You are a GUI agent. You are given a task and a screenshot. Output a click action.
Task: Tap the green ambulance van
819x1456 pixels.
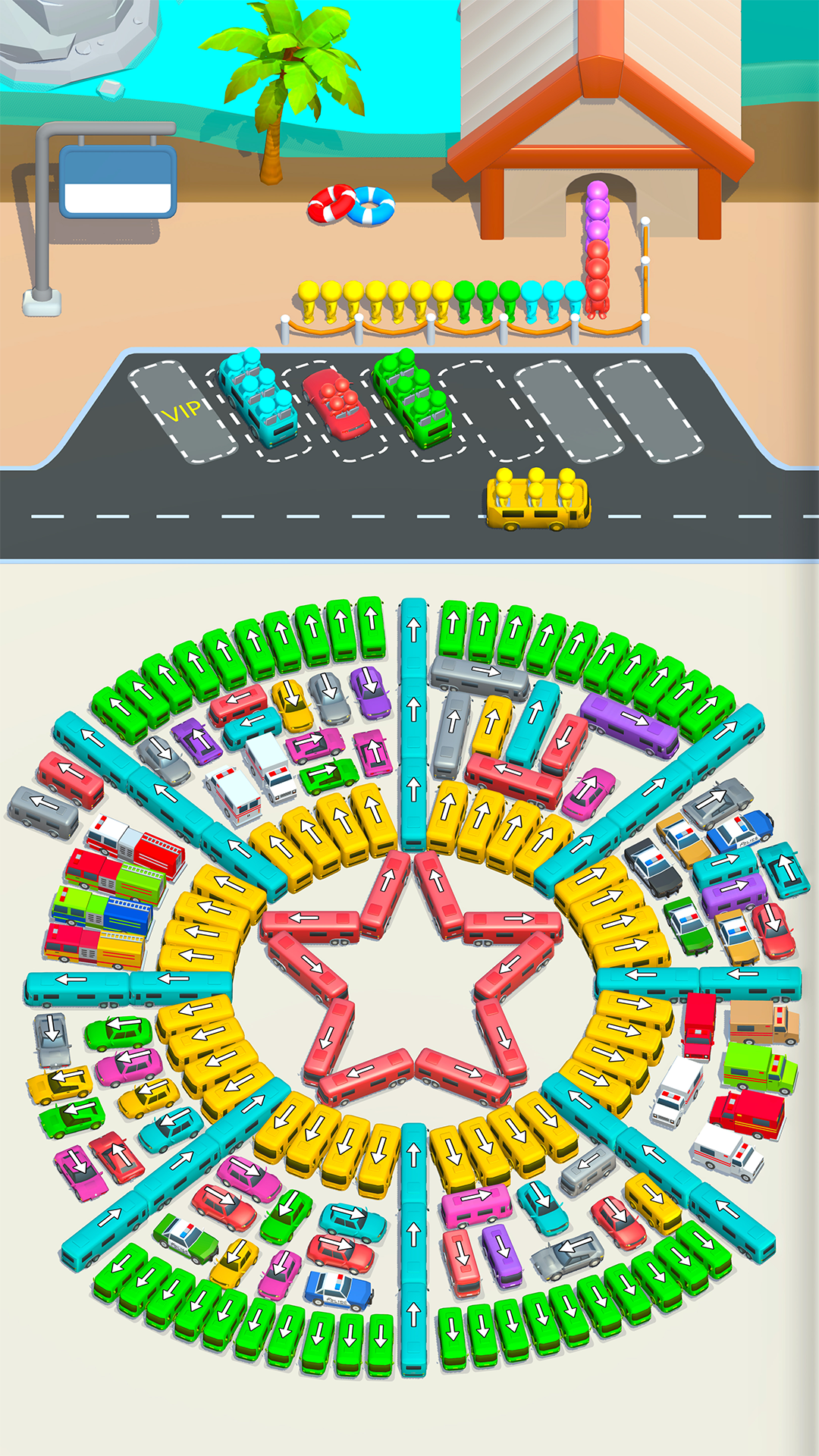pos(759,1067)
